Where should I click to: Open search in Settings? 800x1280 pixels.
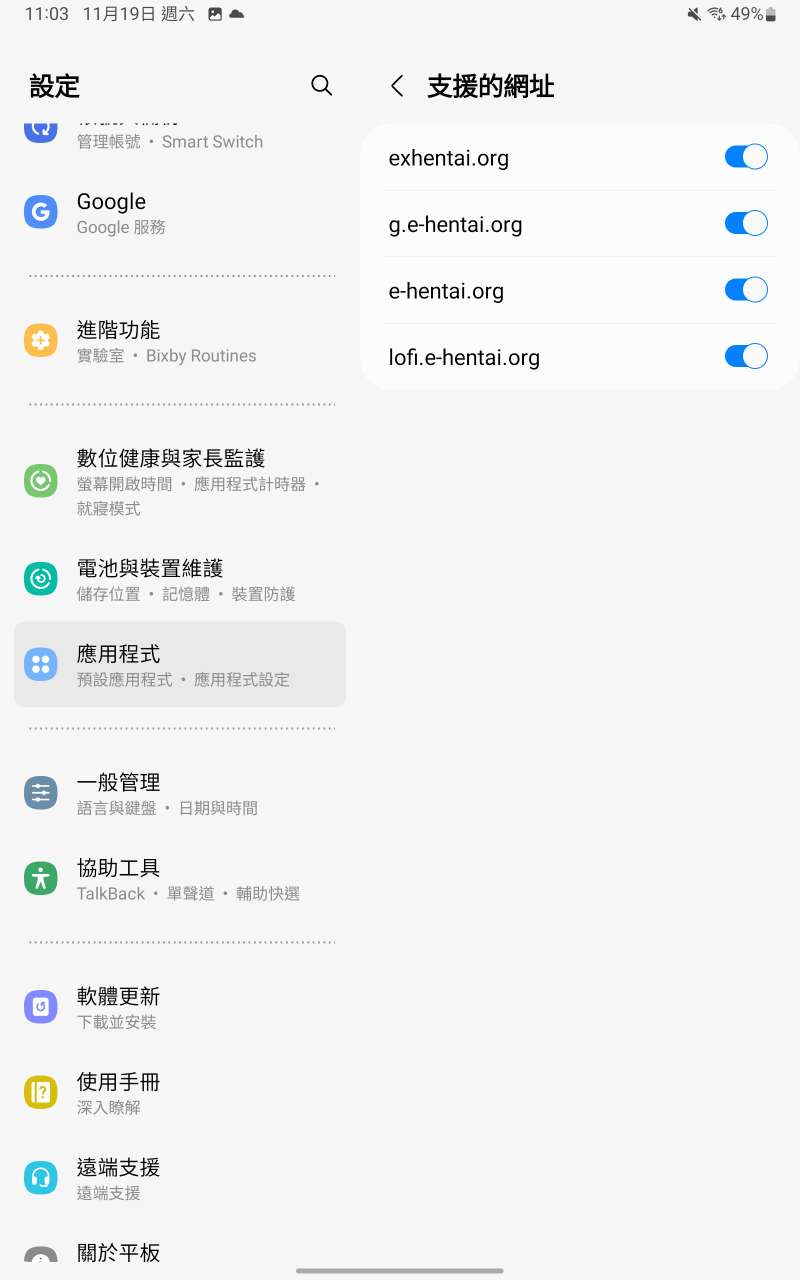[321, 86]
